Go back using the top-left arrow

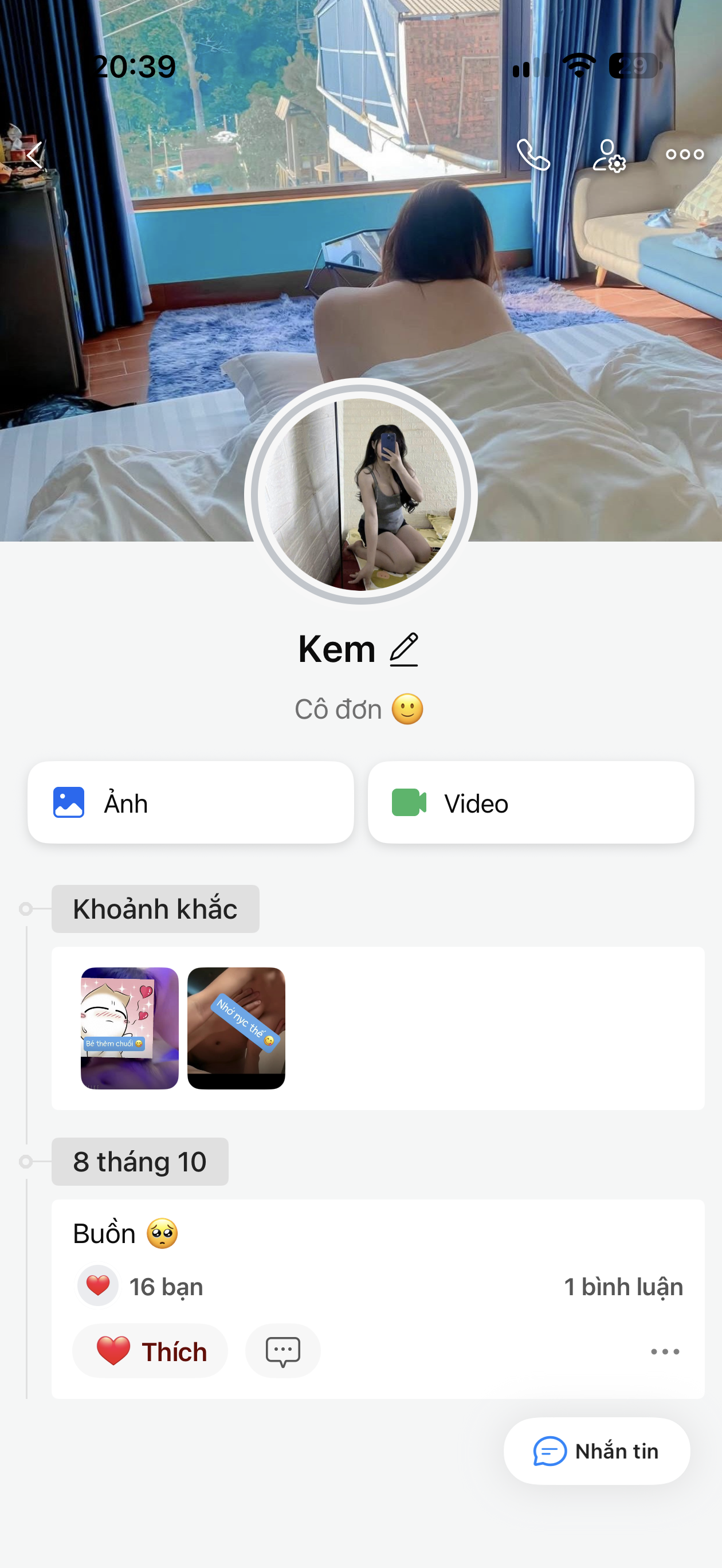(35, 155)
